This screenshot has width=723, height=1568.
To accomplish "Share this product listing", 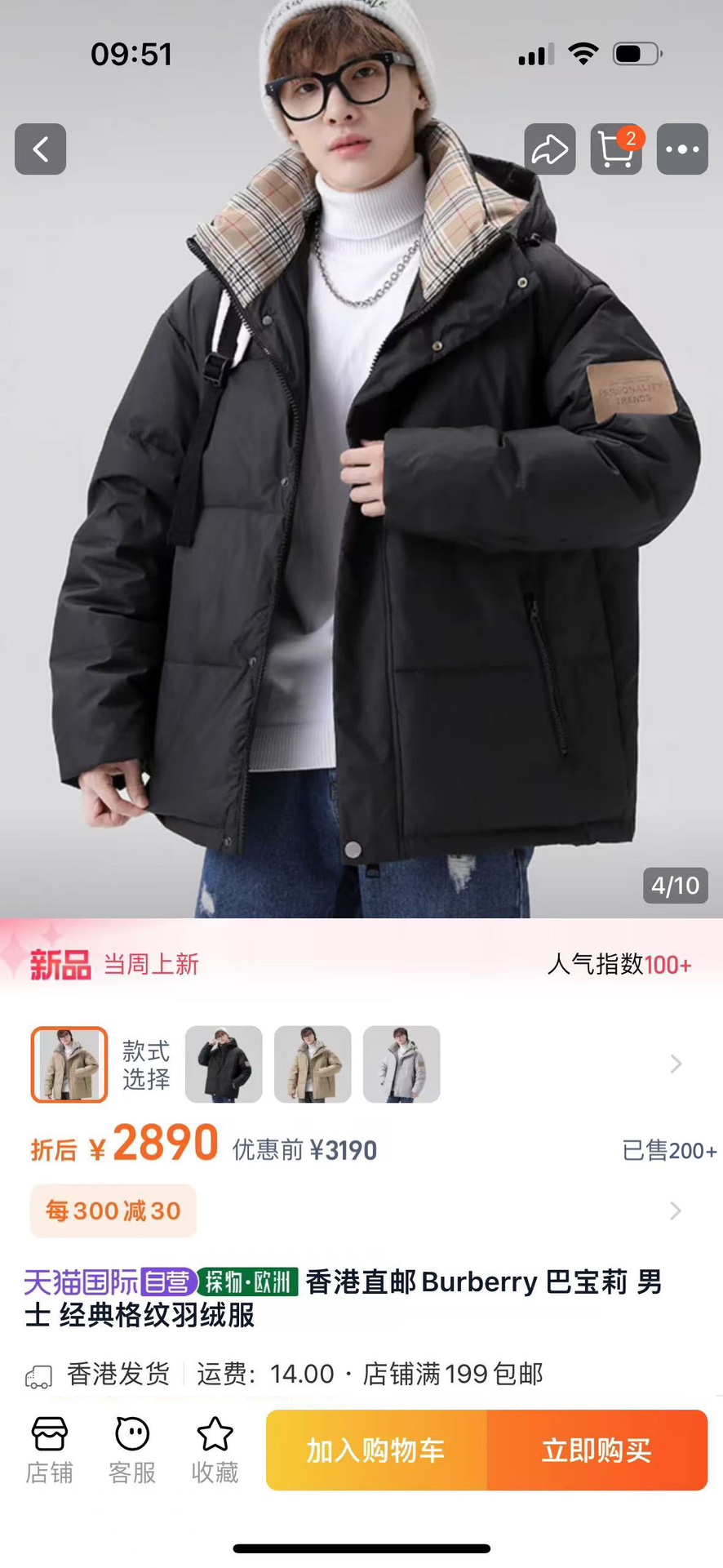I will point(549,149).
